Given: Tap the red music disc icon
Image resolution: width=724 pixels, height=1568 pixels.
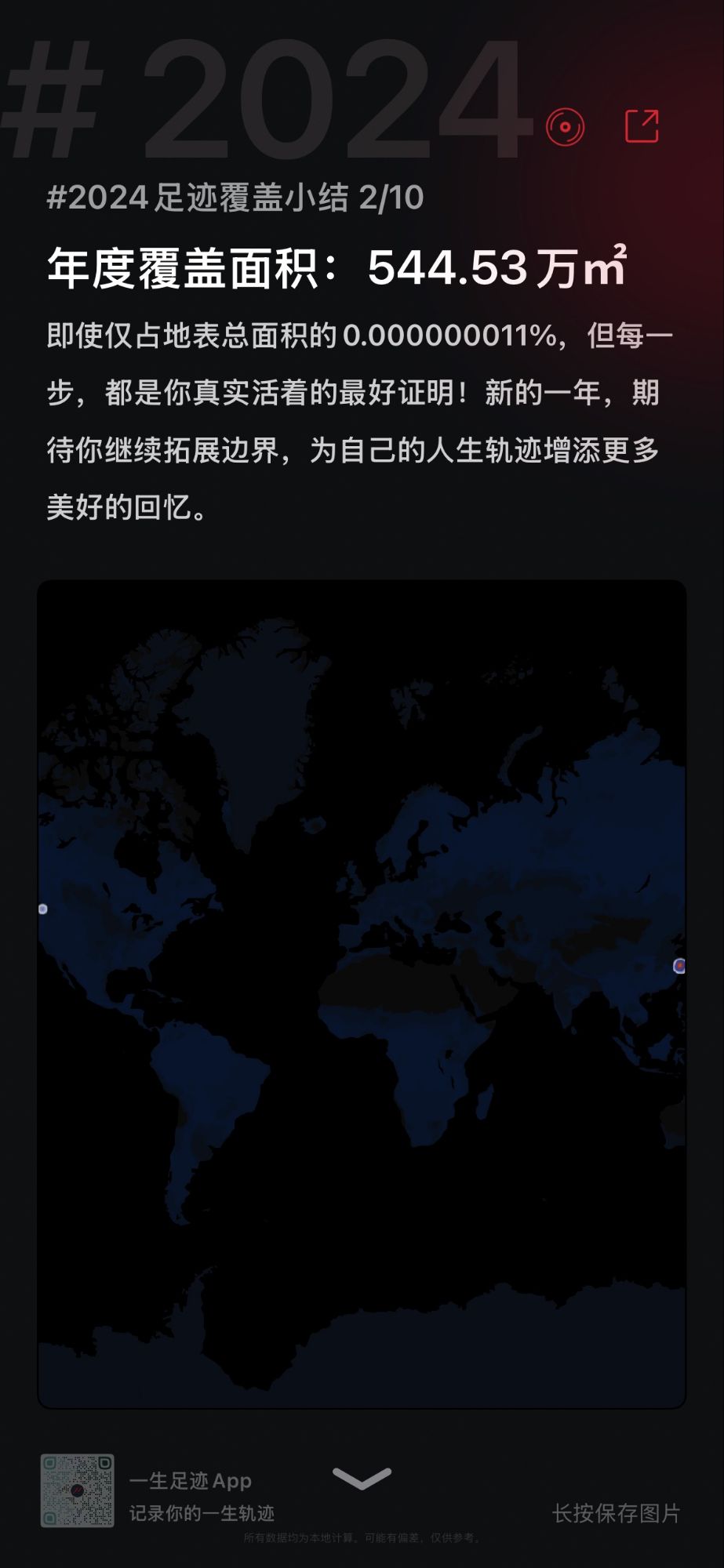Looking at the screenshot, I should (x=565, y=127).
